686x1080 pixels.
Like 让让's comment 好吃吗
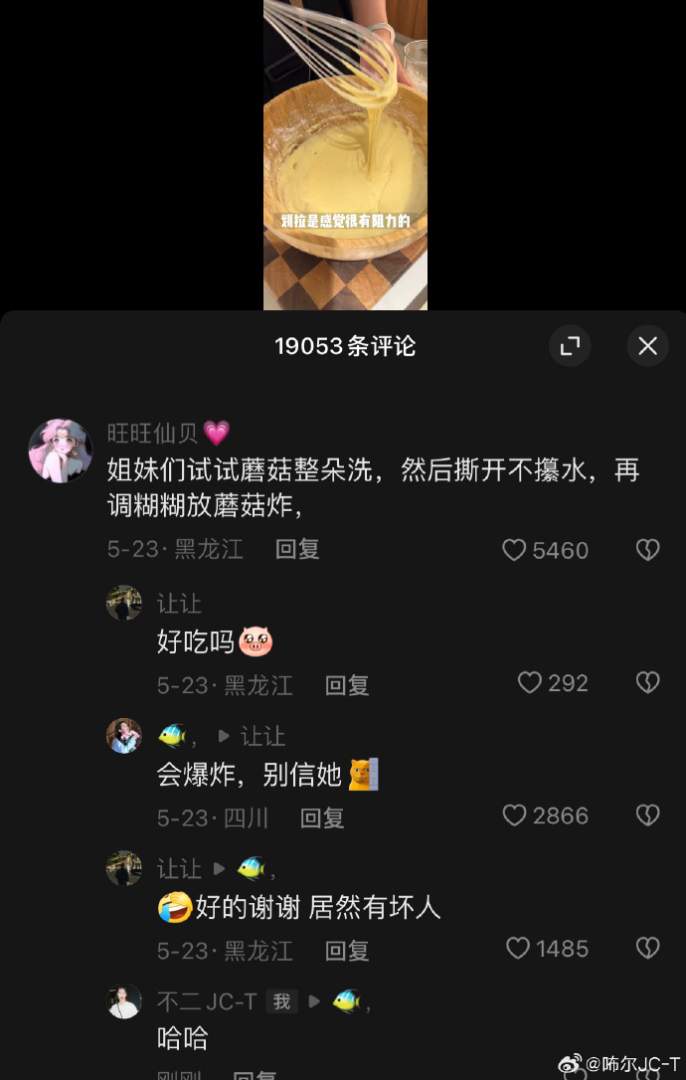[x=530, y=683]
